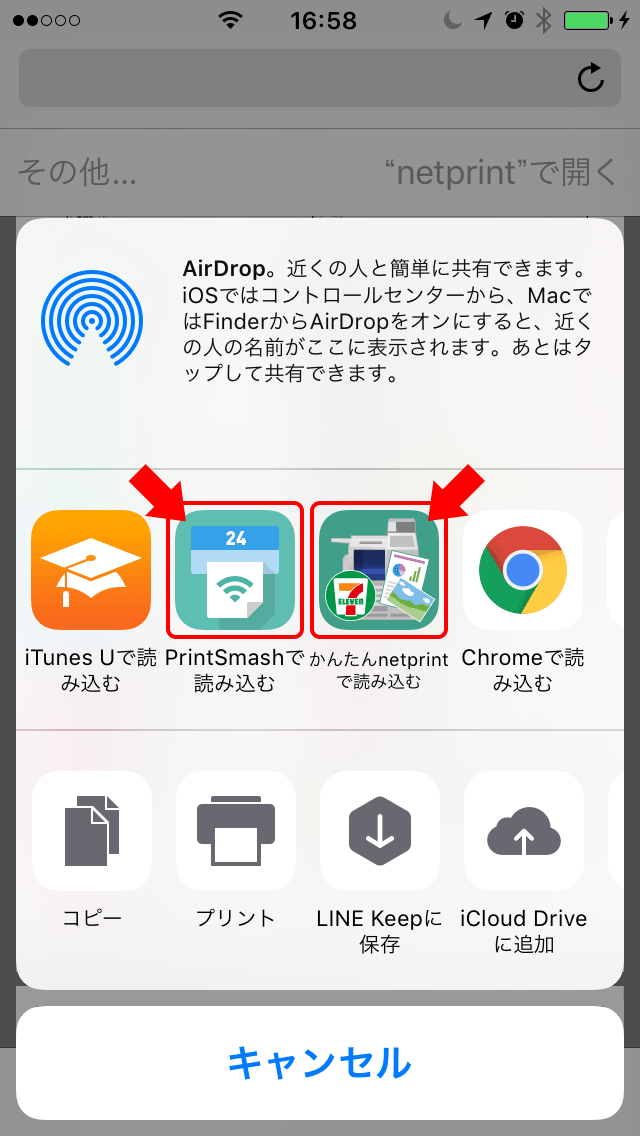Screen dimensions: 640x1136
Task: Add to iCloud Drive
Action: click(523, 831)
